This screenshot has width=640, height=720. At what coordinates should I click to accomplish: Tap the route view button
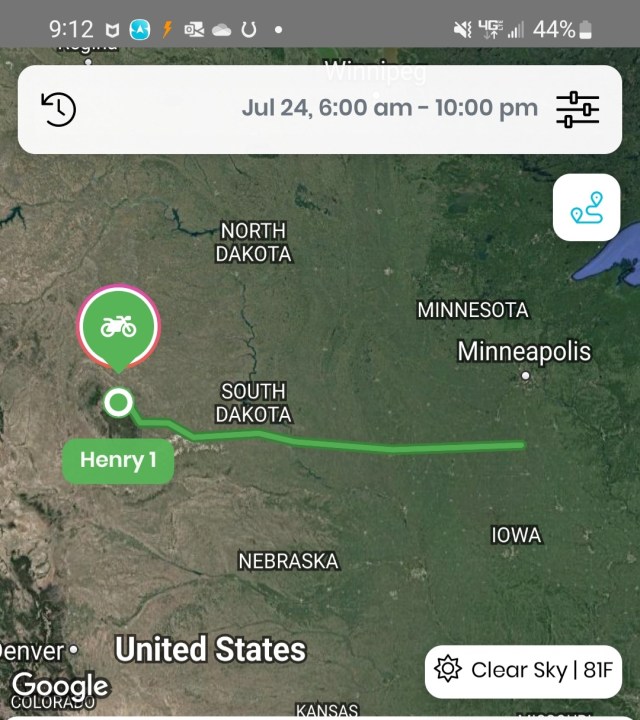587,207
